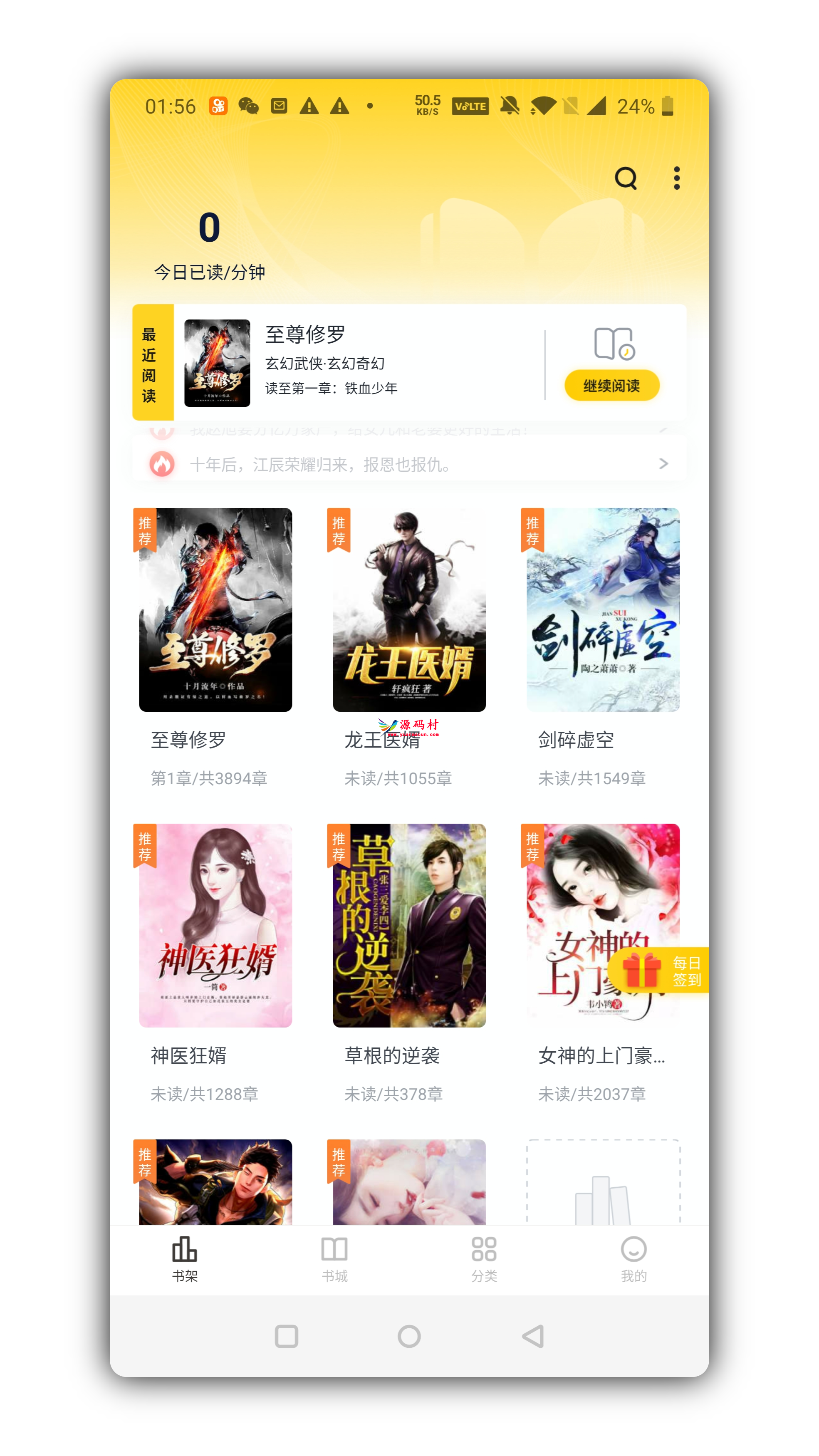Tap the 推荐 ribbon on 剑碎虚空 cover
Screen dimensions: 819x1456
point(532,530)
